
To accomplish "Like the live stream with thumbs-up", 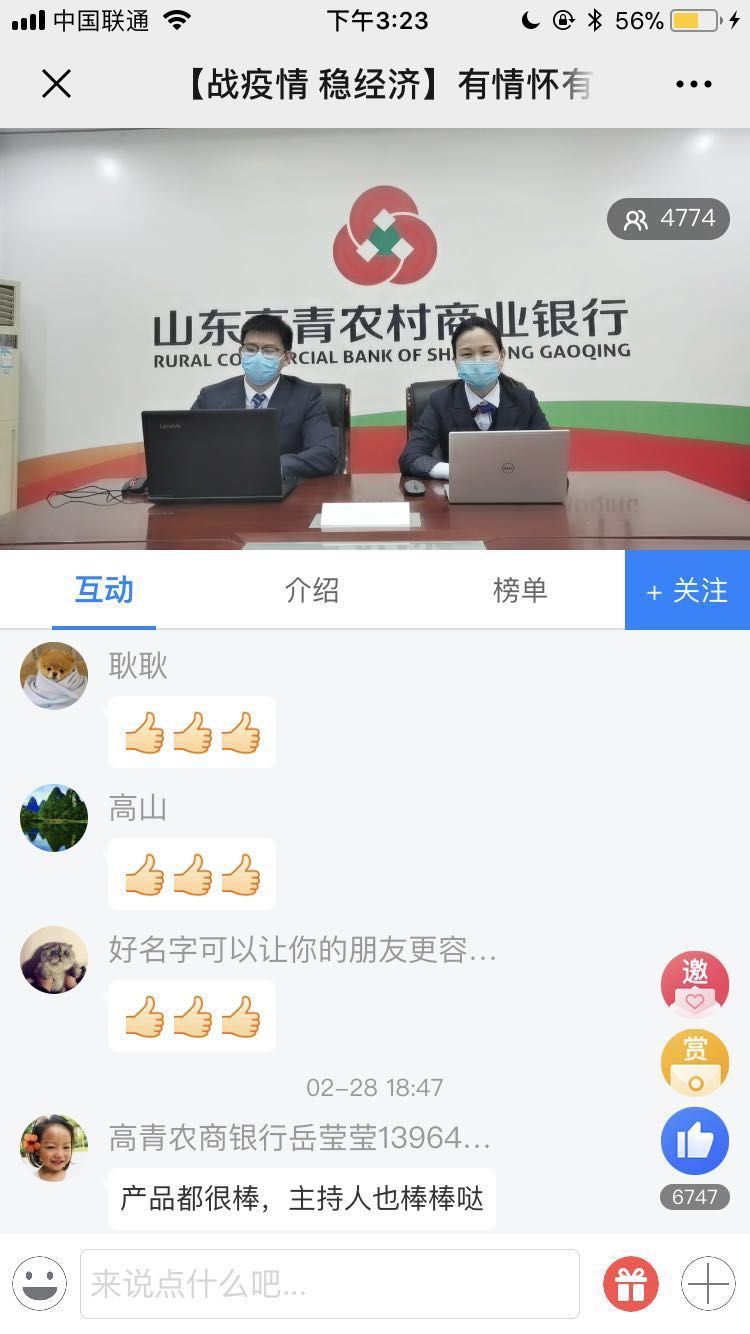I will tap(695, 1141).
